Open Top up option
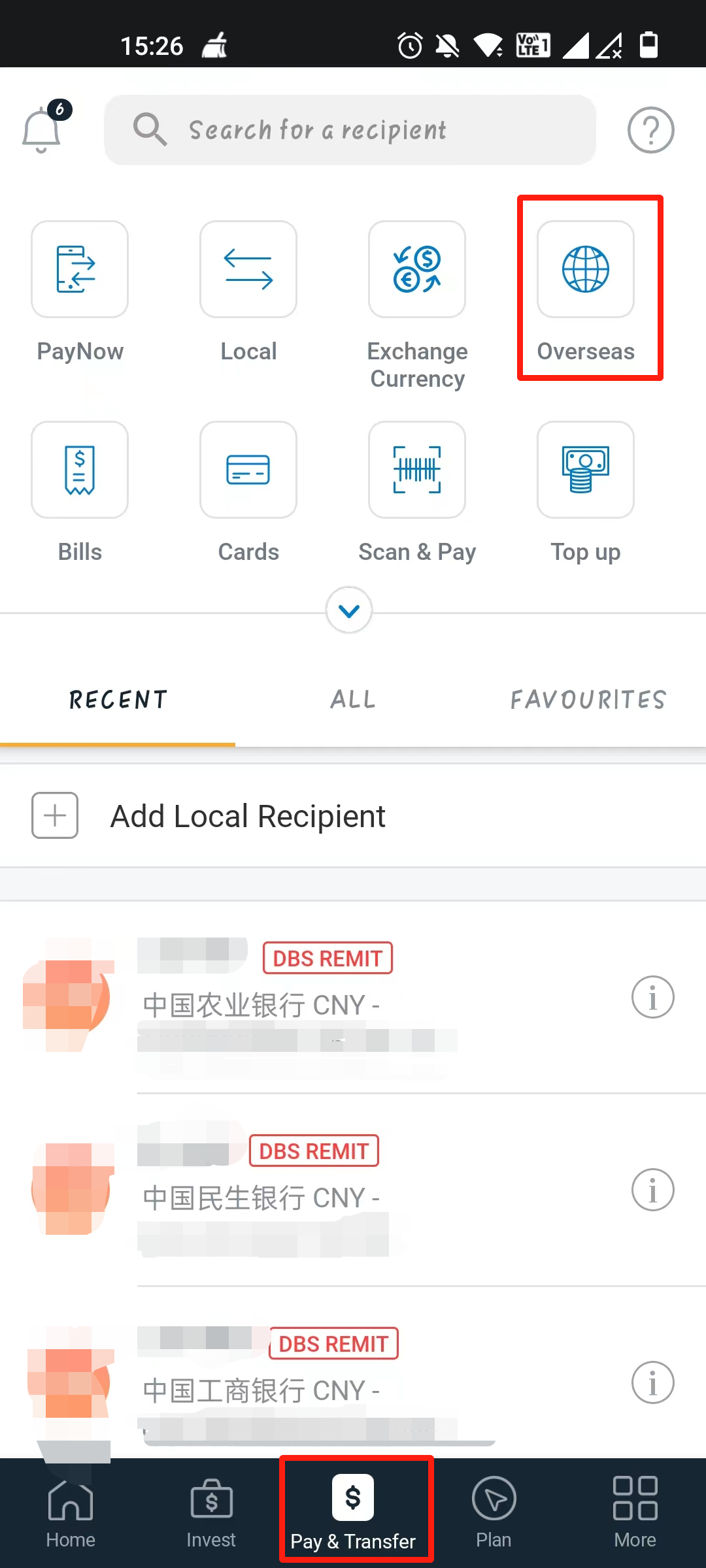 coord(586,470)
